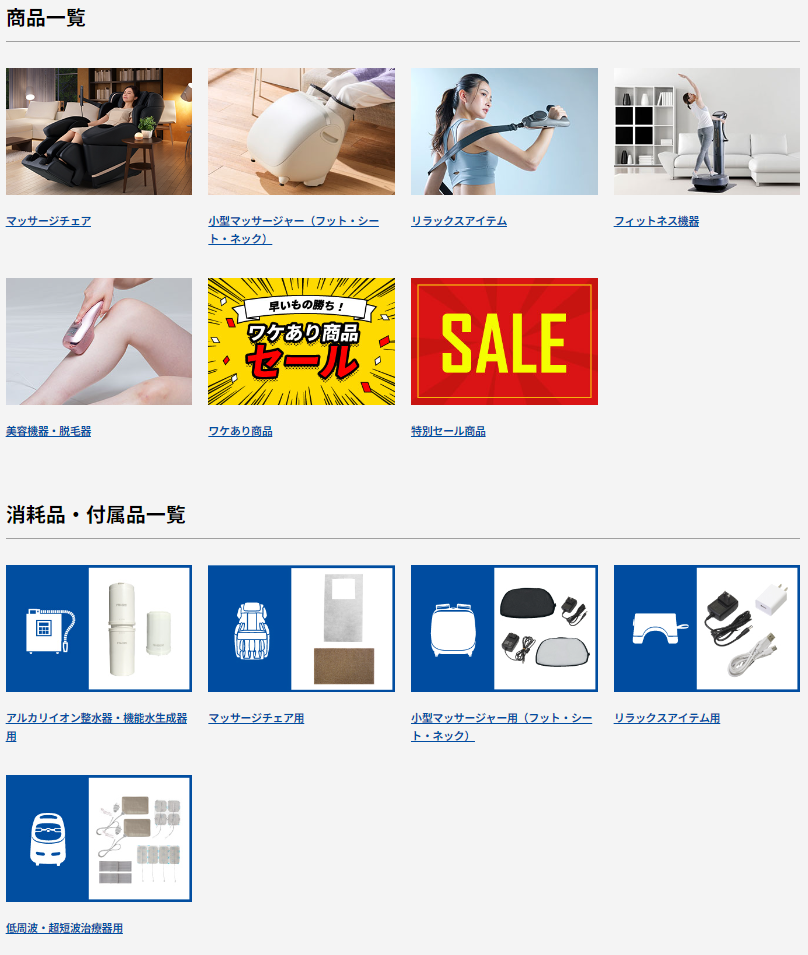The image size is (808, 955).
Task: Tap the ワケあり商品セール banner tile
Action: (301, 341)
